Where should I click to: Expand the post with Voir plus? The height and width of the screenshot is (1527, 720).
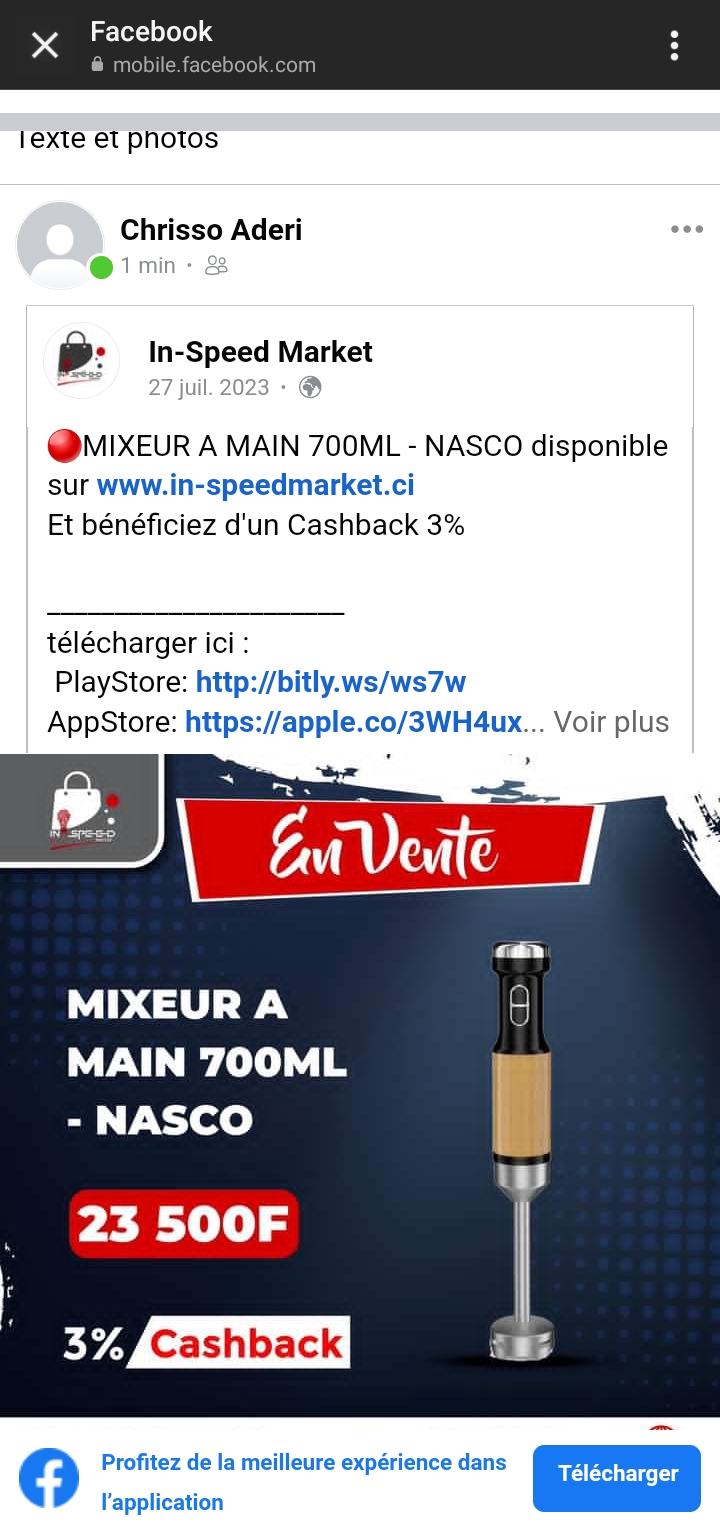(x=611, y=722)
